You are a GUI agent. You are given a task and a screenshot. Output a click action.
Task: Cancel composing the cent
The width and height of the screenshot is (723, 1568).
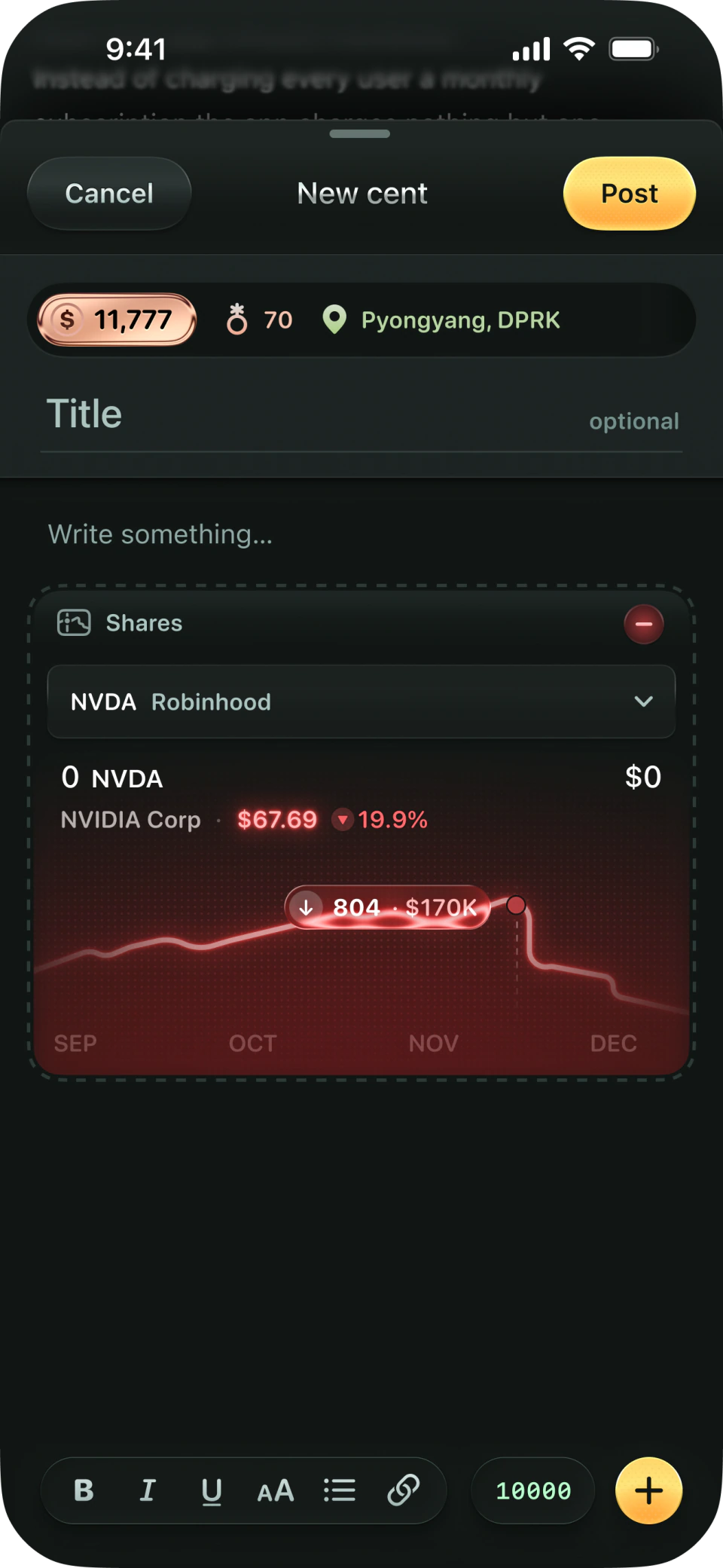pyautogui.click(x=108, y=194)
